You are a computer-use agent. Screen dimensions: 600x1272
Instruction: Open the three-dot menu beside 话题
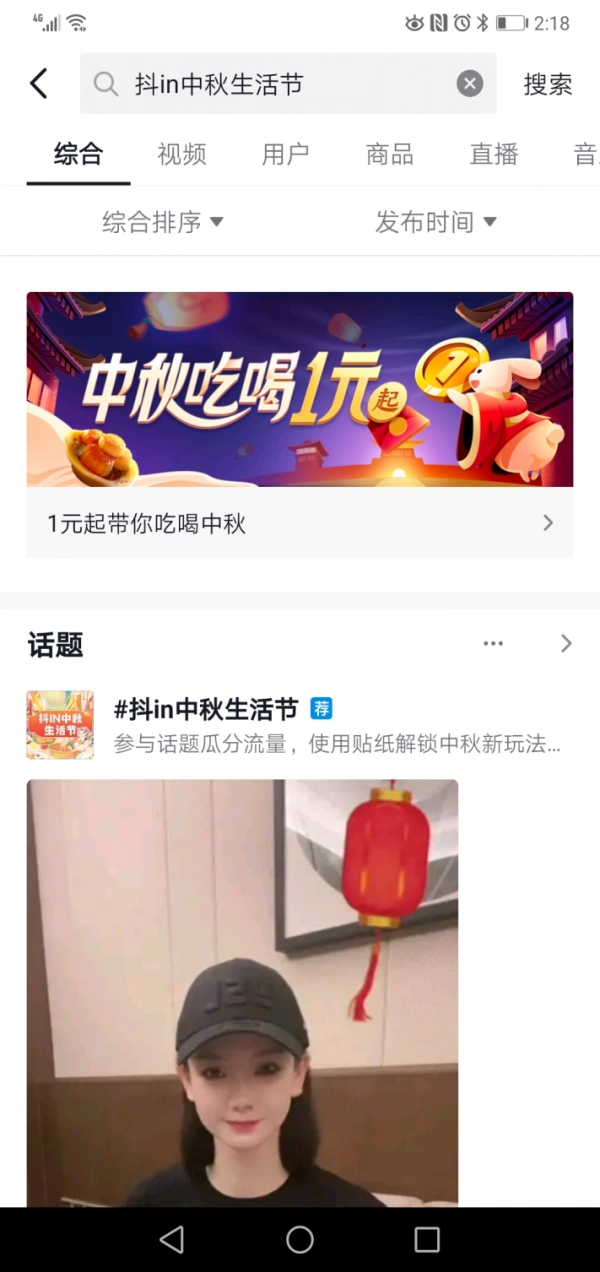pos(493,644)
